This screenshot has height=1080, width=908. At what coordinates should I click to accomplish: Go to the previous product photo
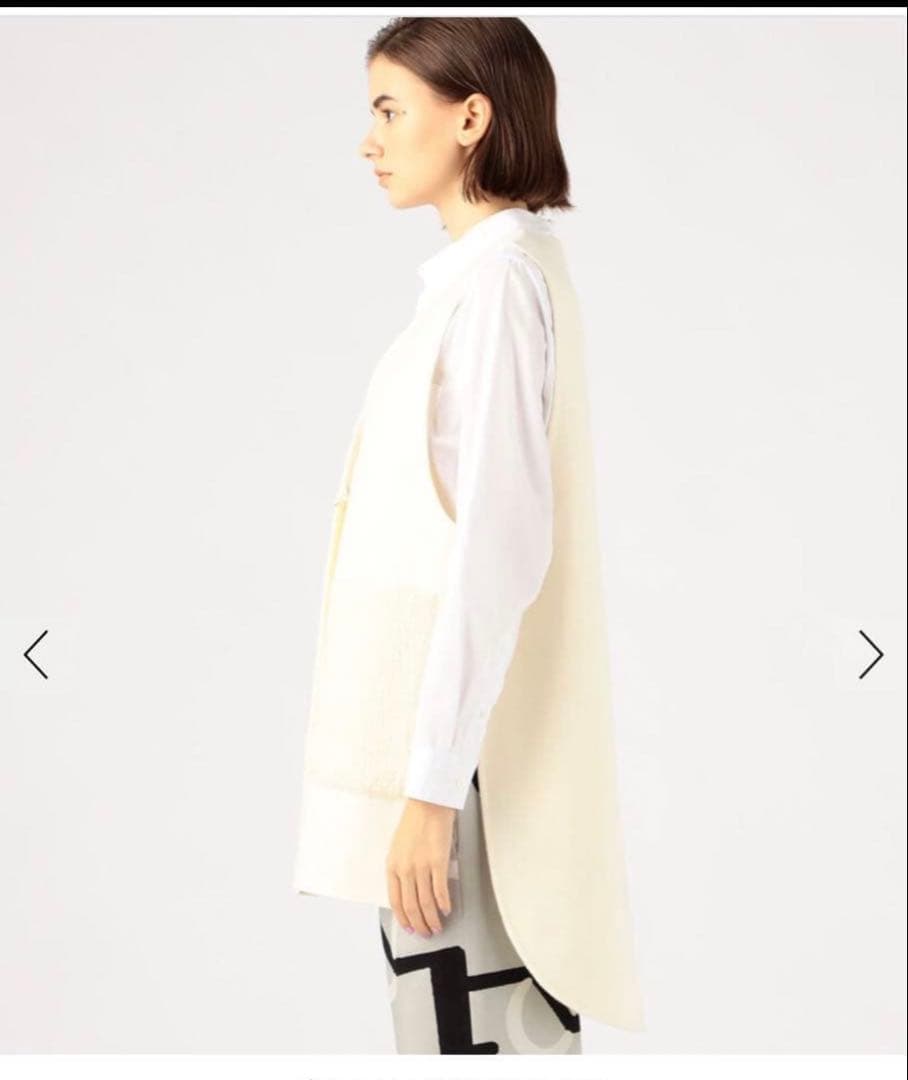tap(36, 655)
